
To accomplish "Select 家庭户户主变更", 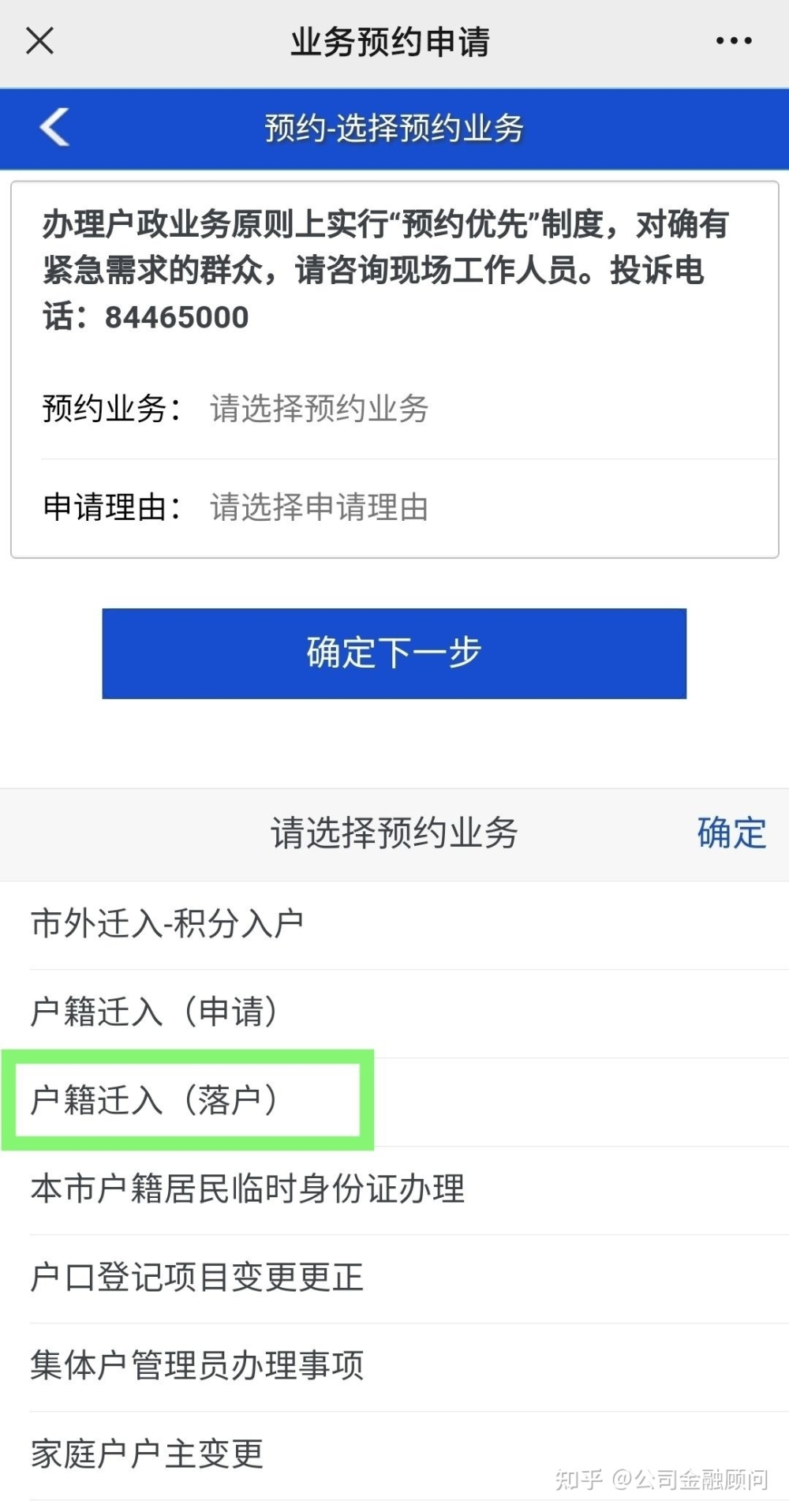I will (x=394, y=1454).
